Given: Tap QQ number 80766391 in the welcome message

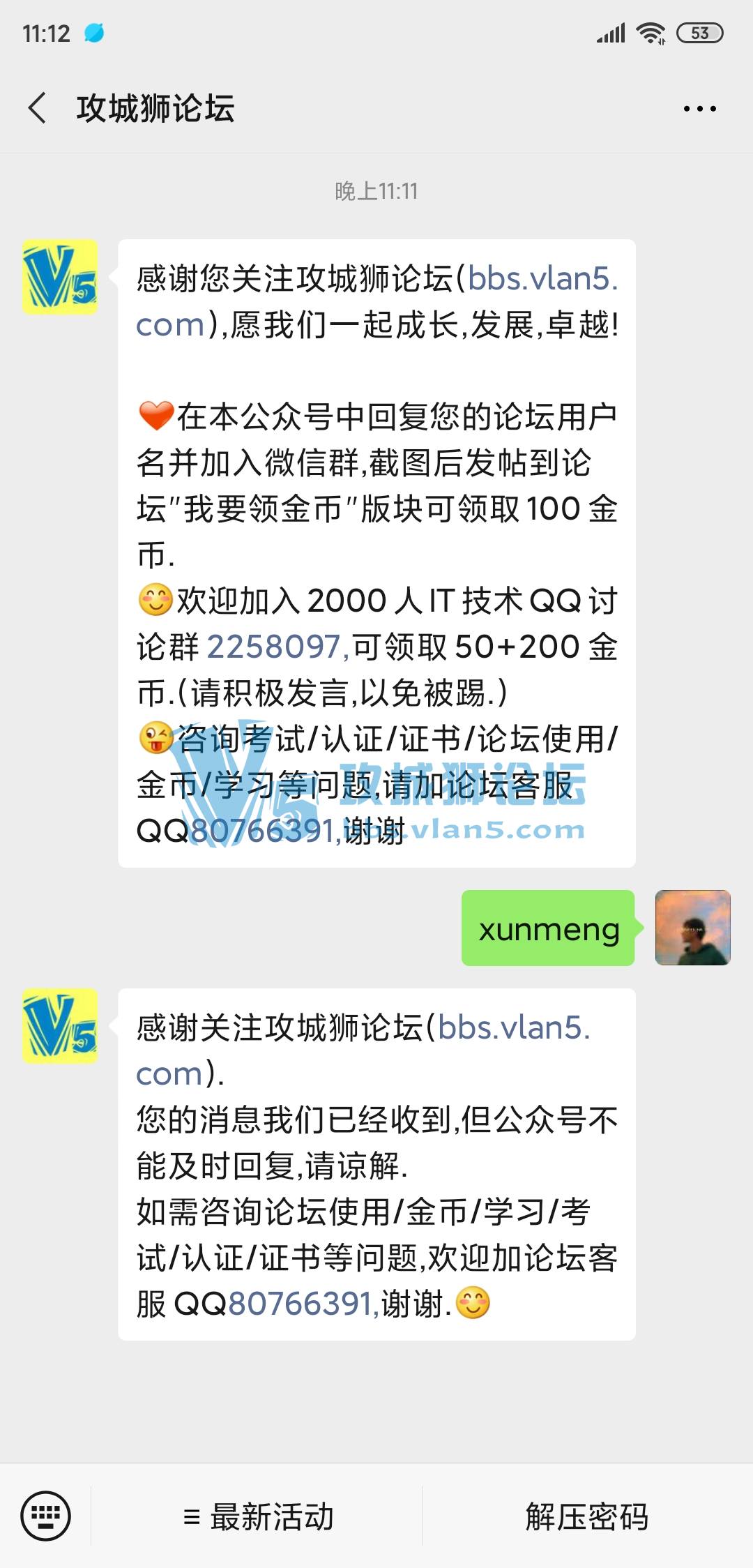Looking at the screenshot, I should click(264, 831).
